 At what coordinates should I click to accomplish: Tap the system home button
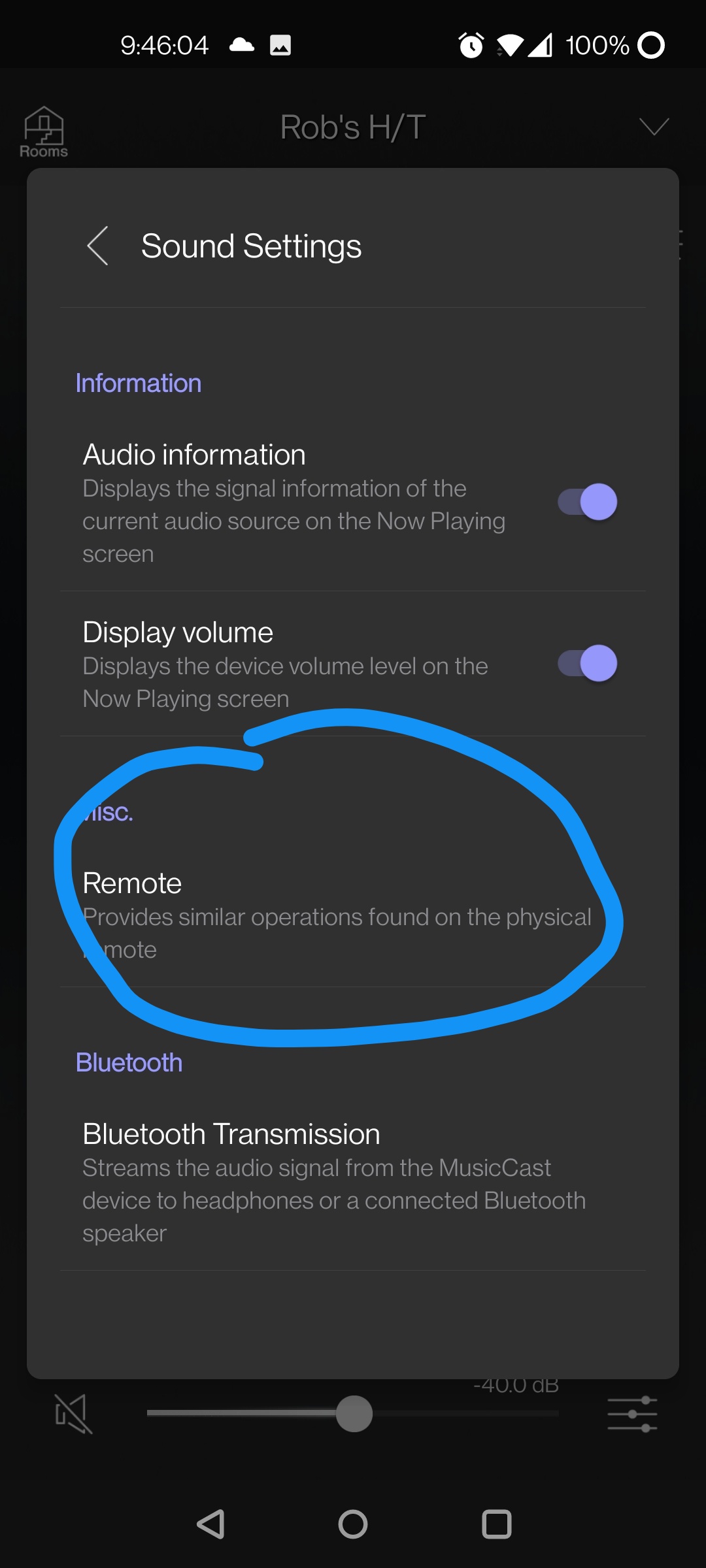point(353,1524)
